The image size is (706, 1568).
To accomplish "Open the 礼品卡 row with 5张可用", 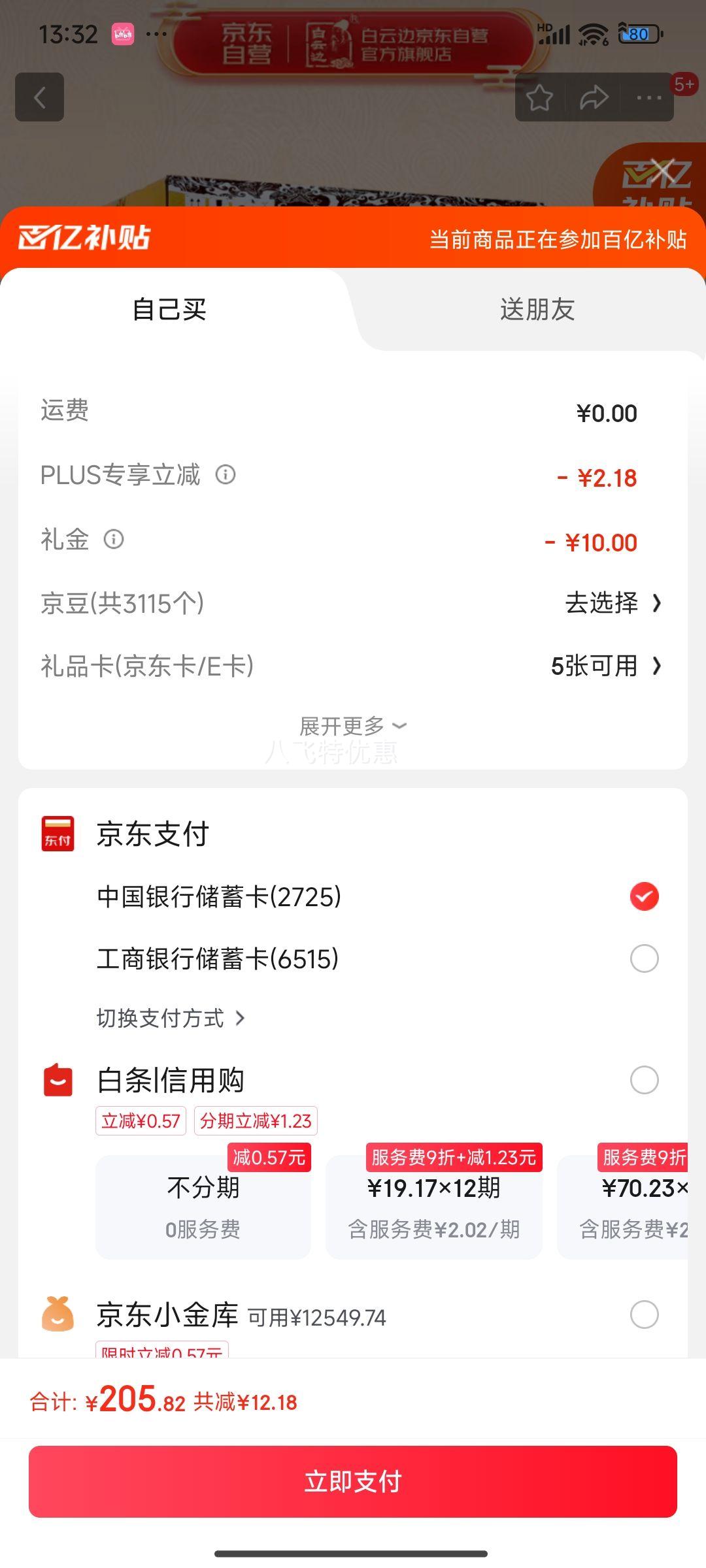I will 605,666.
